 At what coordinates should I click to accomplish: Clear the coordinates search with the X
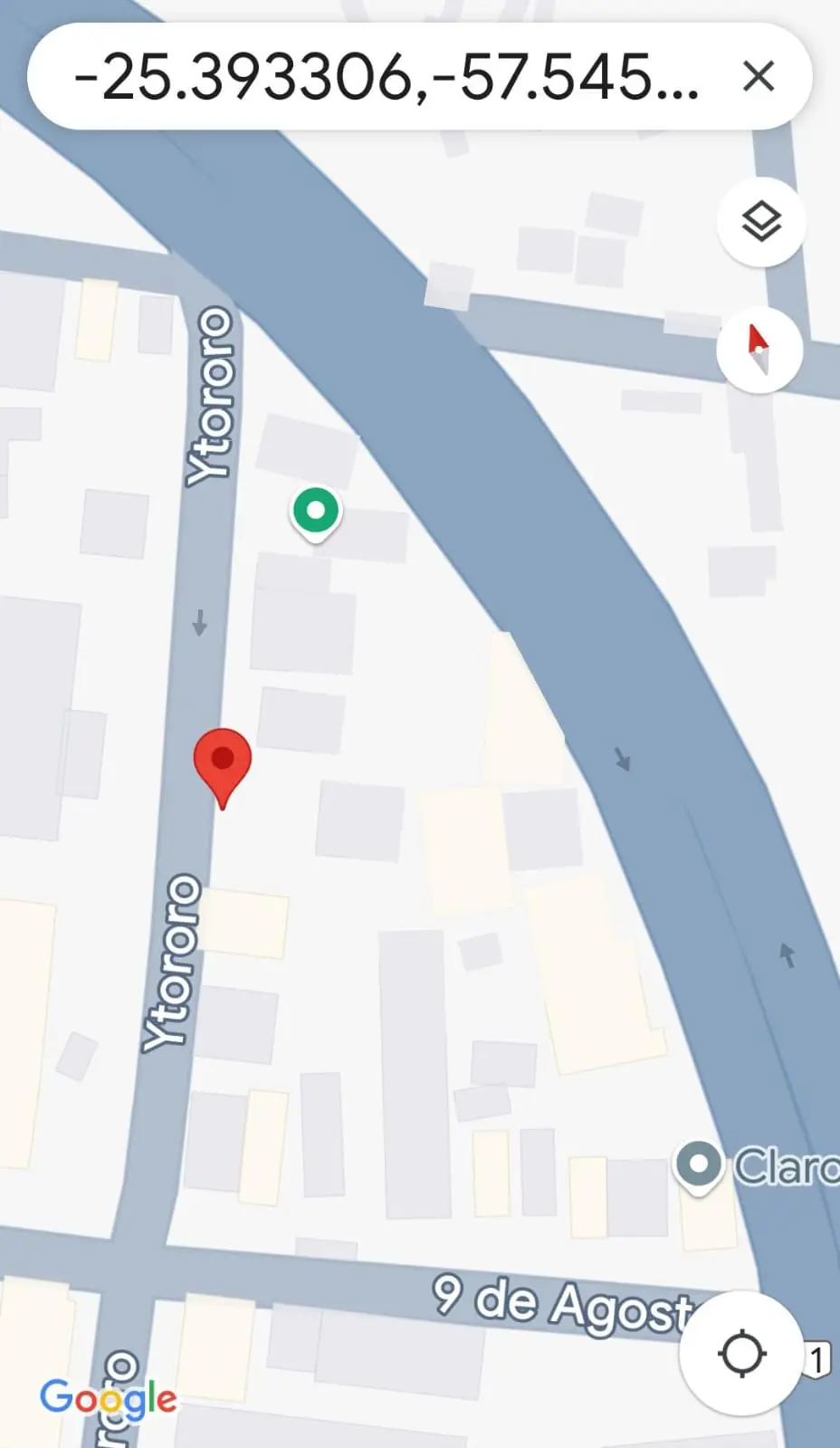(759, 76)
